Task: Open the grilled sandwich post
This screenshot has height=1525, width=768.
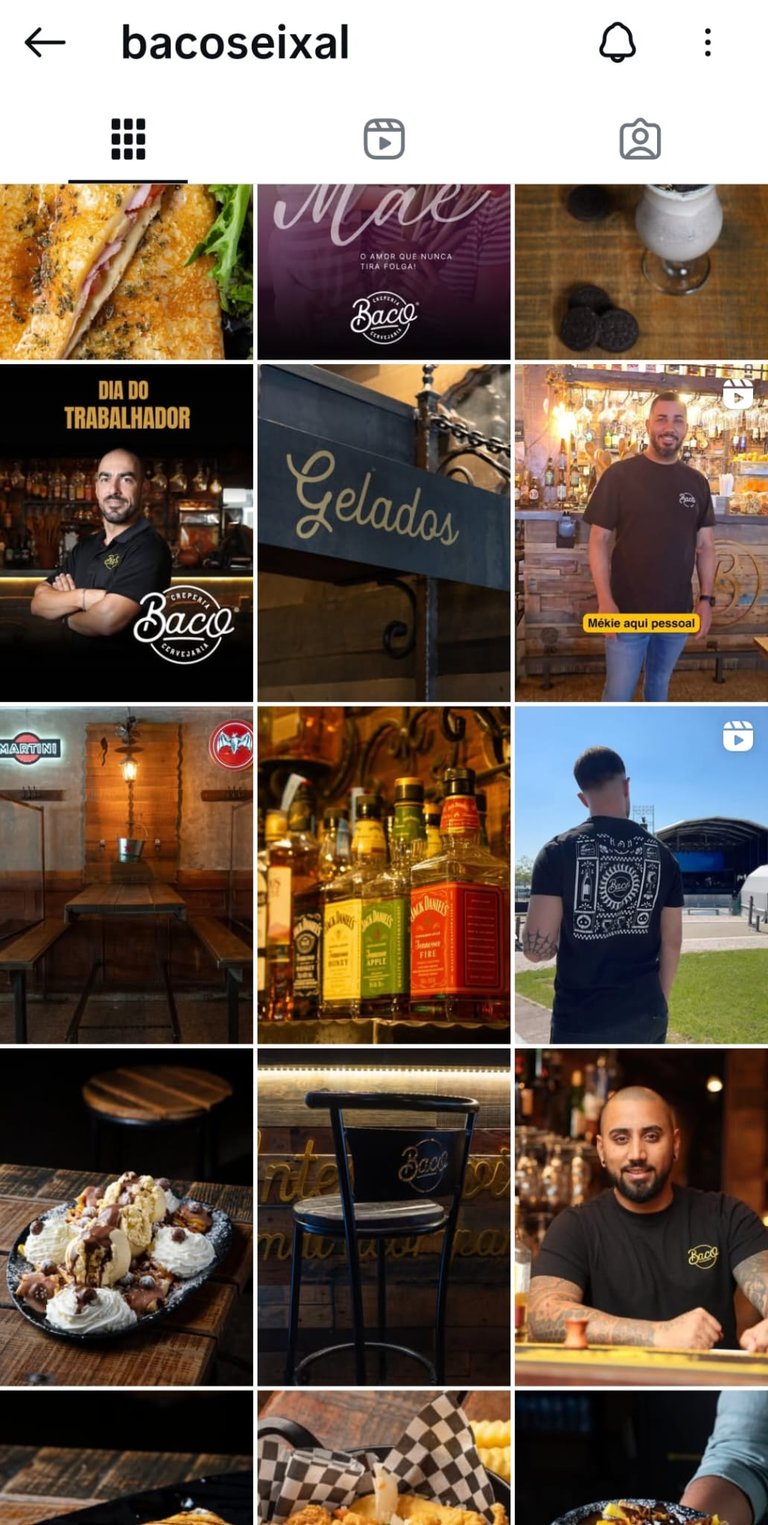Action: coord(126,271)
